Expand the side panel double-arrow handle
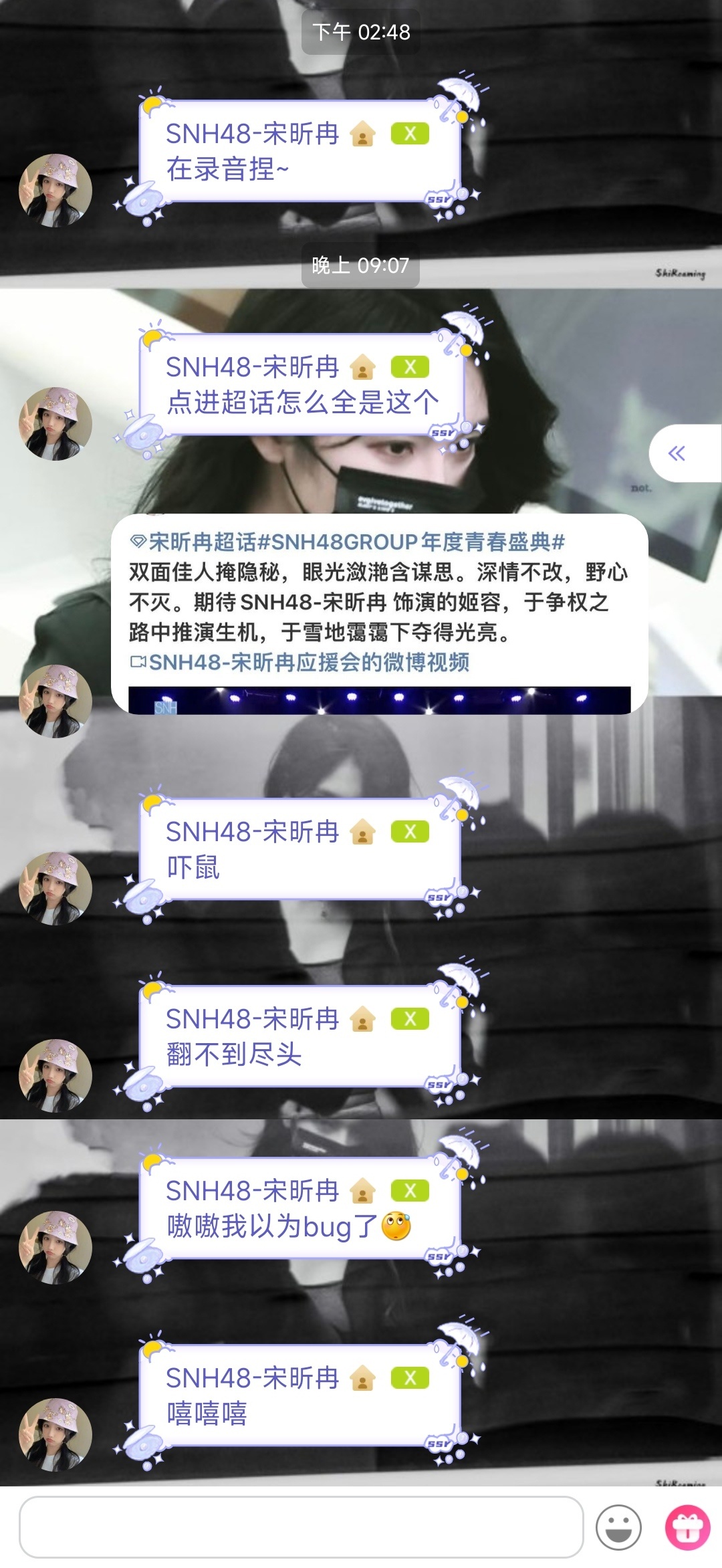 click(x=677, y=453)
